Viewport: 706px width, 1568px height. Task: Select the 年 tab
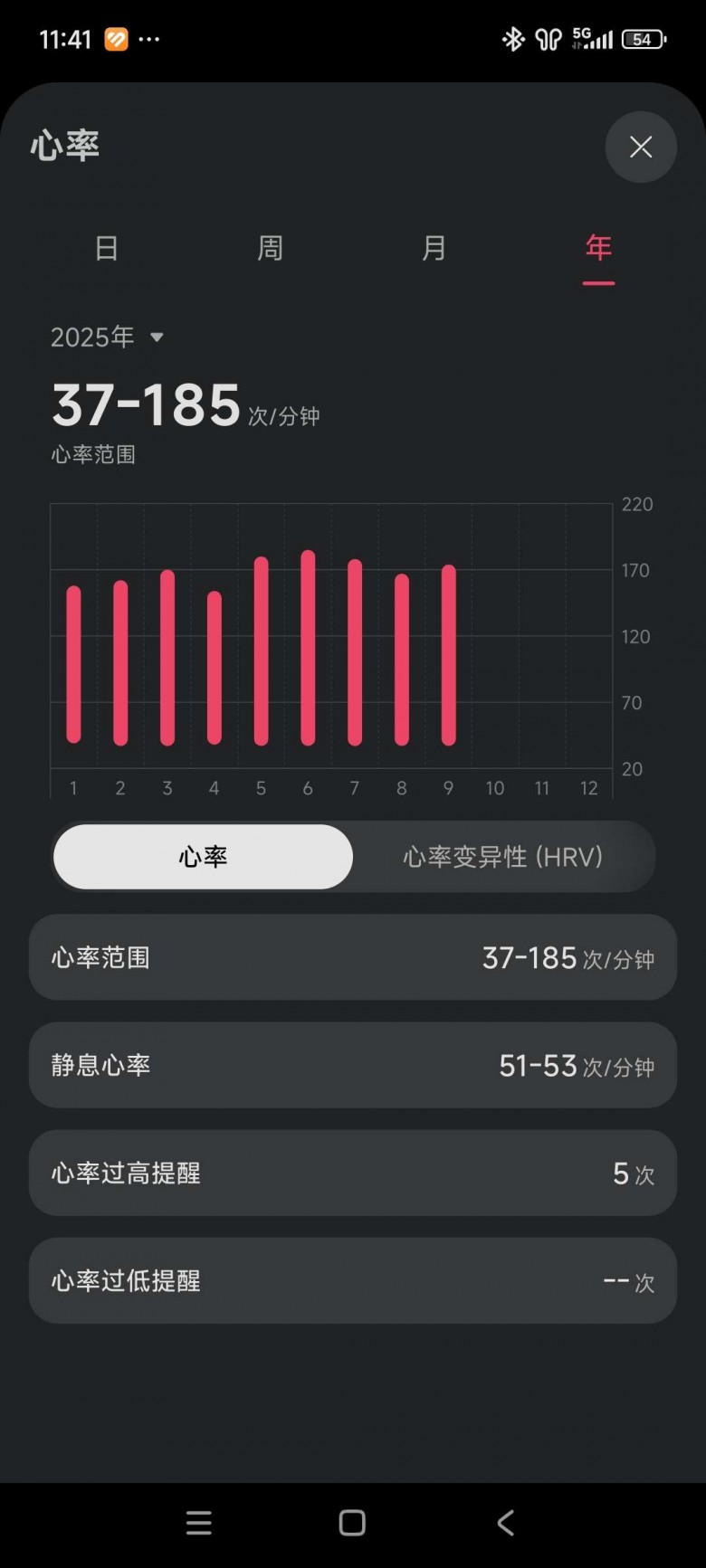598,248
